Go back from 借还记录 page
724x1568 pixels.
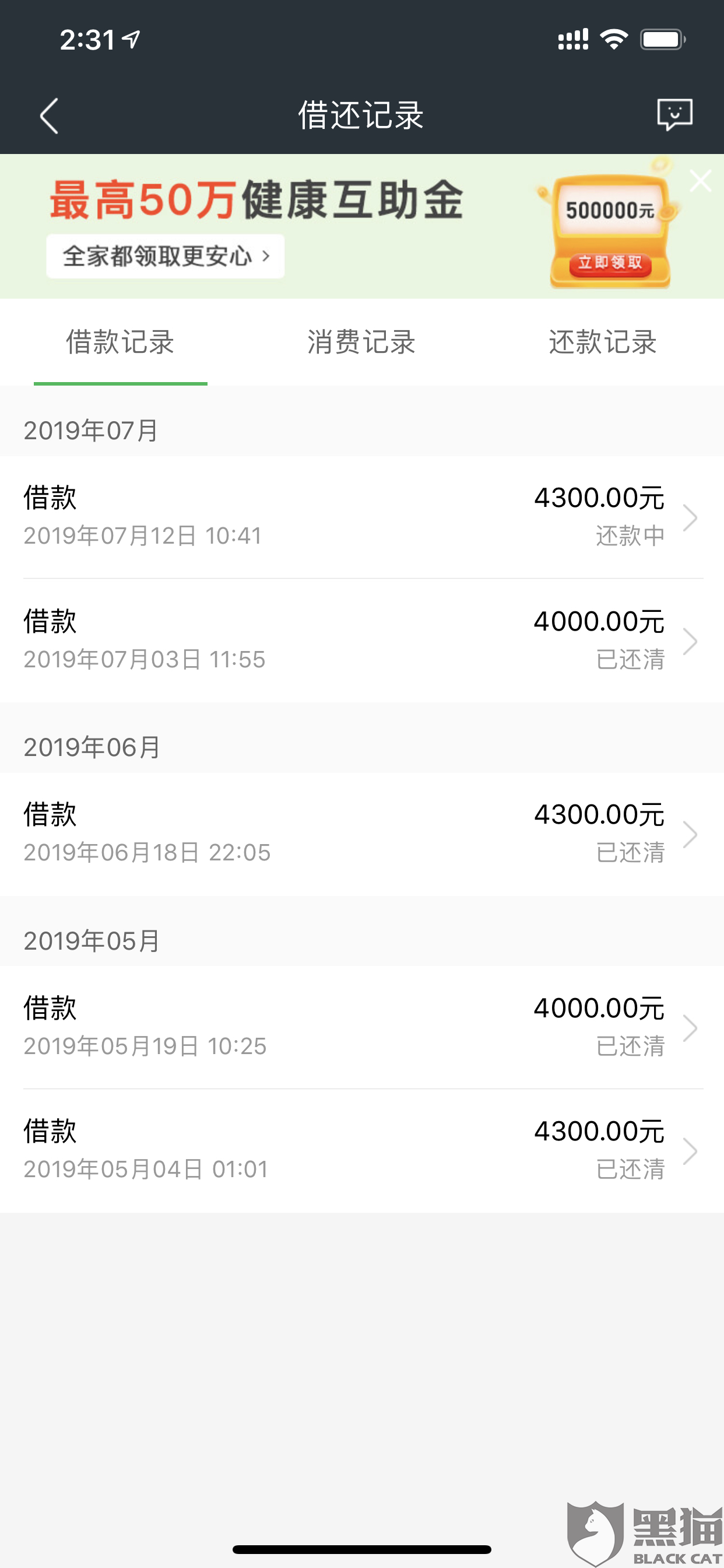point(48,116)
